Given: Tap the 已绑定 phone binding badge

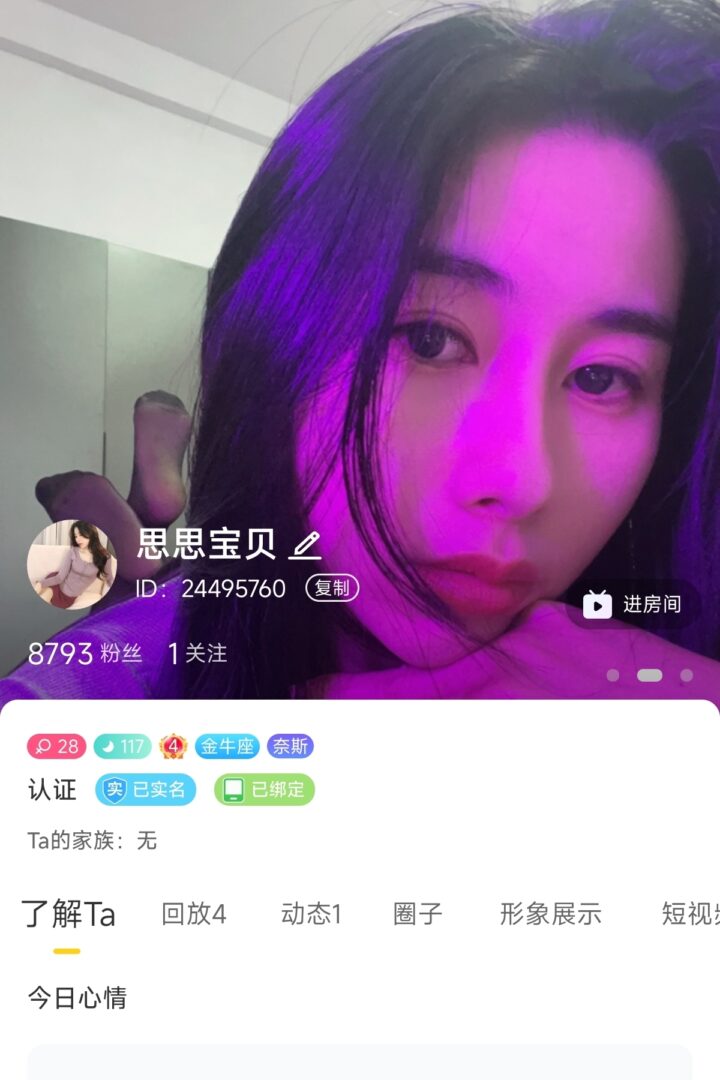Looking at the screenshot, I should coord(264,790).
